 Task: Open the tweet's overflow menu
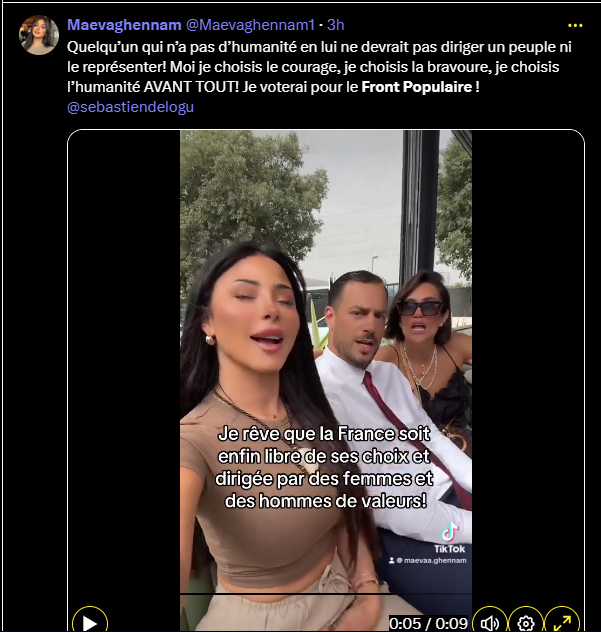click(x=574, y=25)
